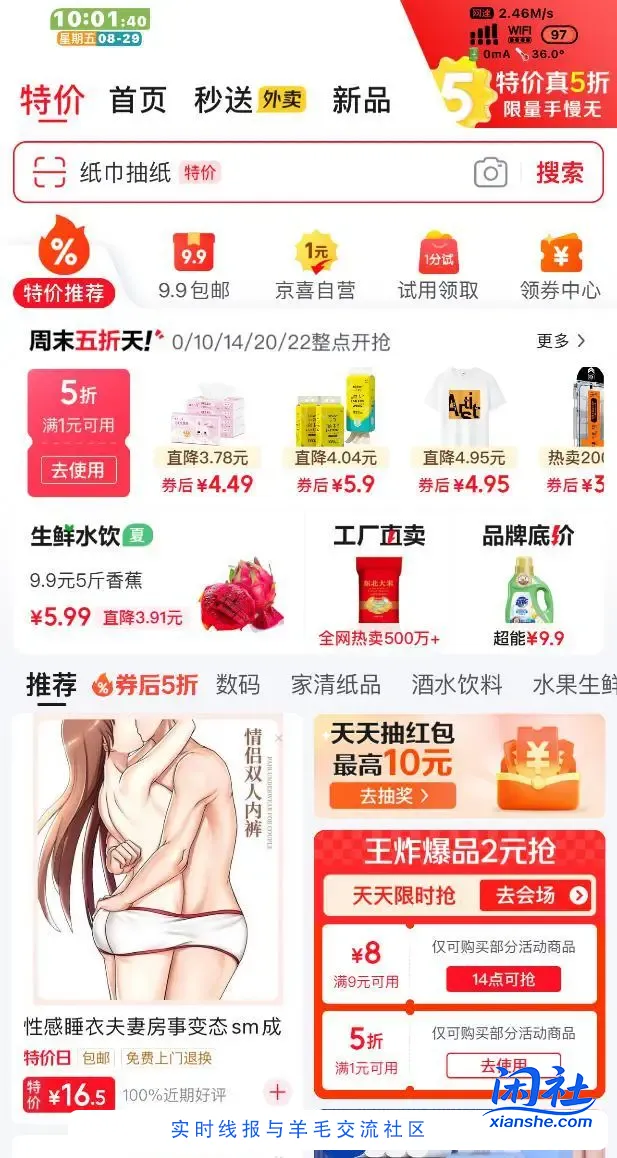Select the 家清纸品 category tab
Screen dimensions: 617x1158
pyautogui.click(x=335, y=685)
